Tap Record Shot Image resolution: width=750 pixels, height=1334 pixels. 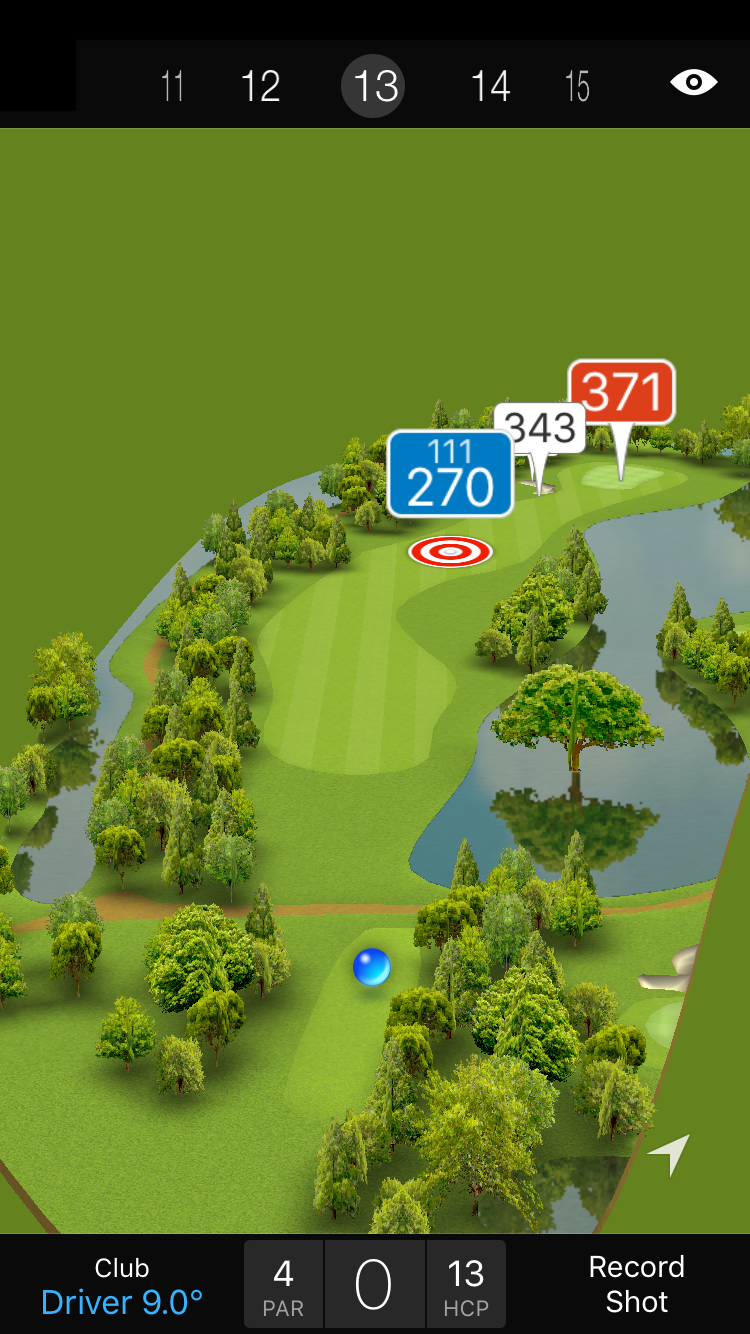(x=636, y=1284)
